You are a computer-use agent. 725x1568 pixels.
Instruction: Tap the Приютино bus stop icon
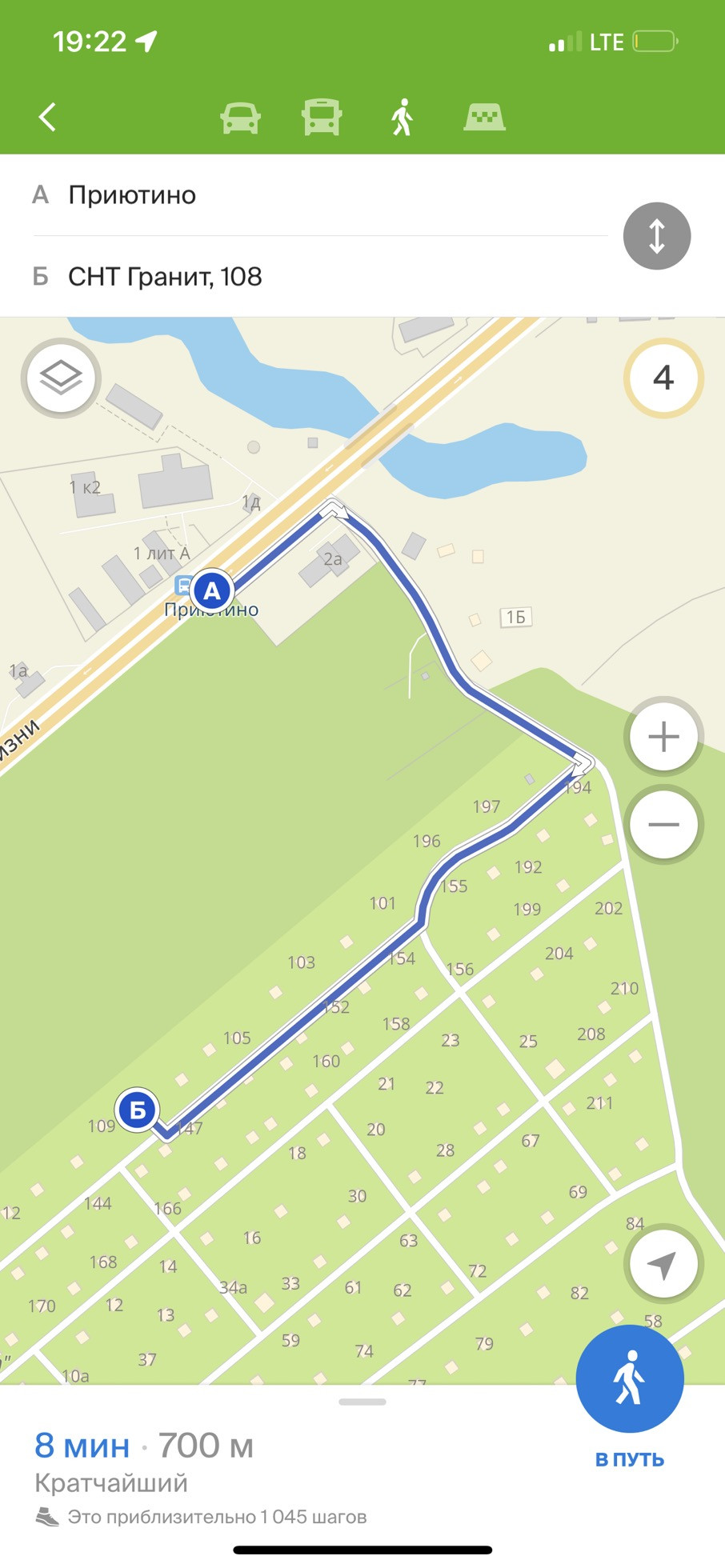tap(183, 586)
